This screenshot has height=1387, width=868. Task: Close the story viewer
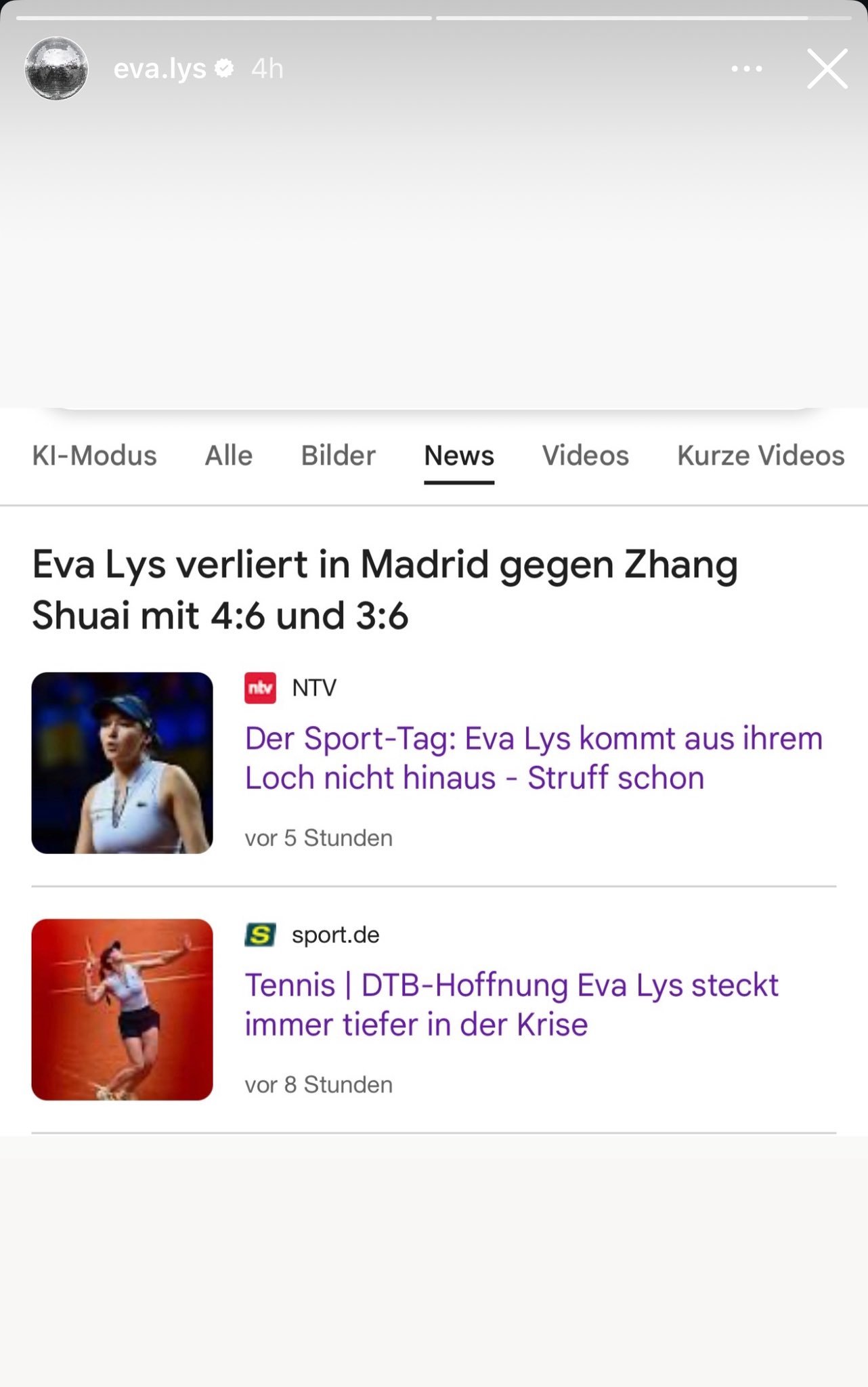[x=827, y=69]
